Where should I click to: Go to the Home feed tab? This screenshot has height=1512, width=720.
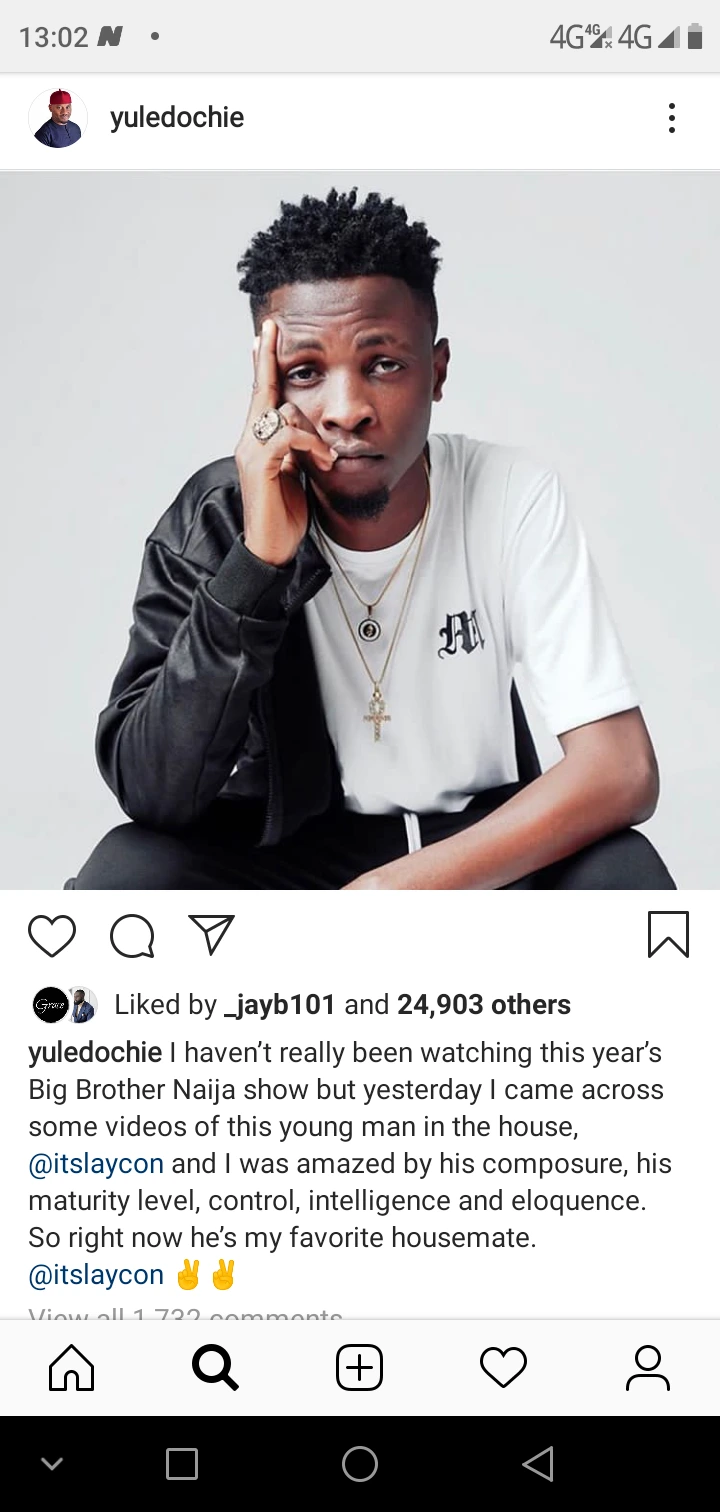click(72, 1368)
